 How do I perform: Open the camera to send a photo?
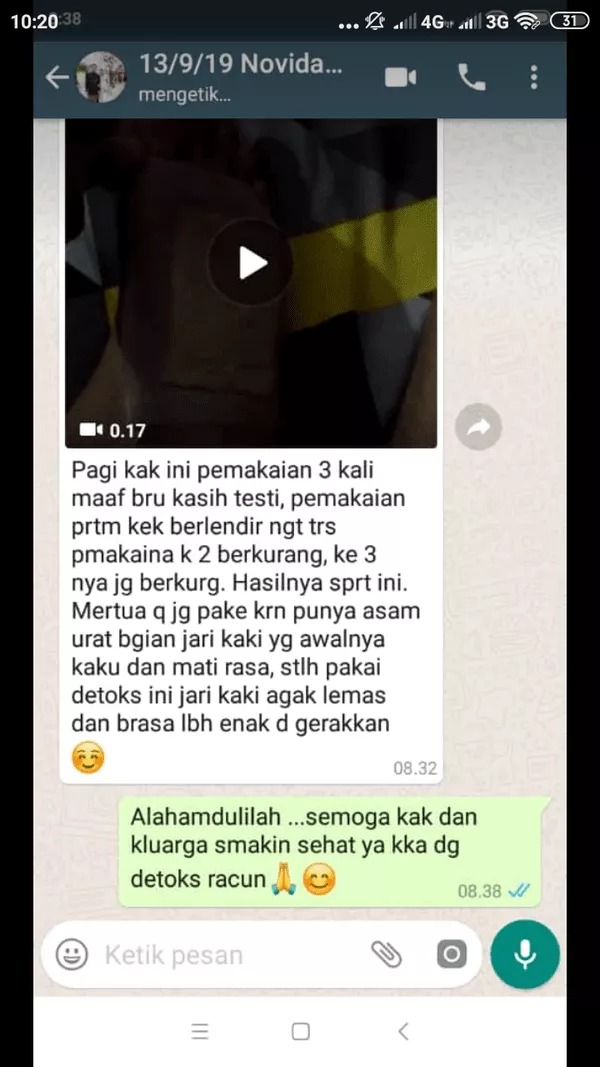point(452,955)
